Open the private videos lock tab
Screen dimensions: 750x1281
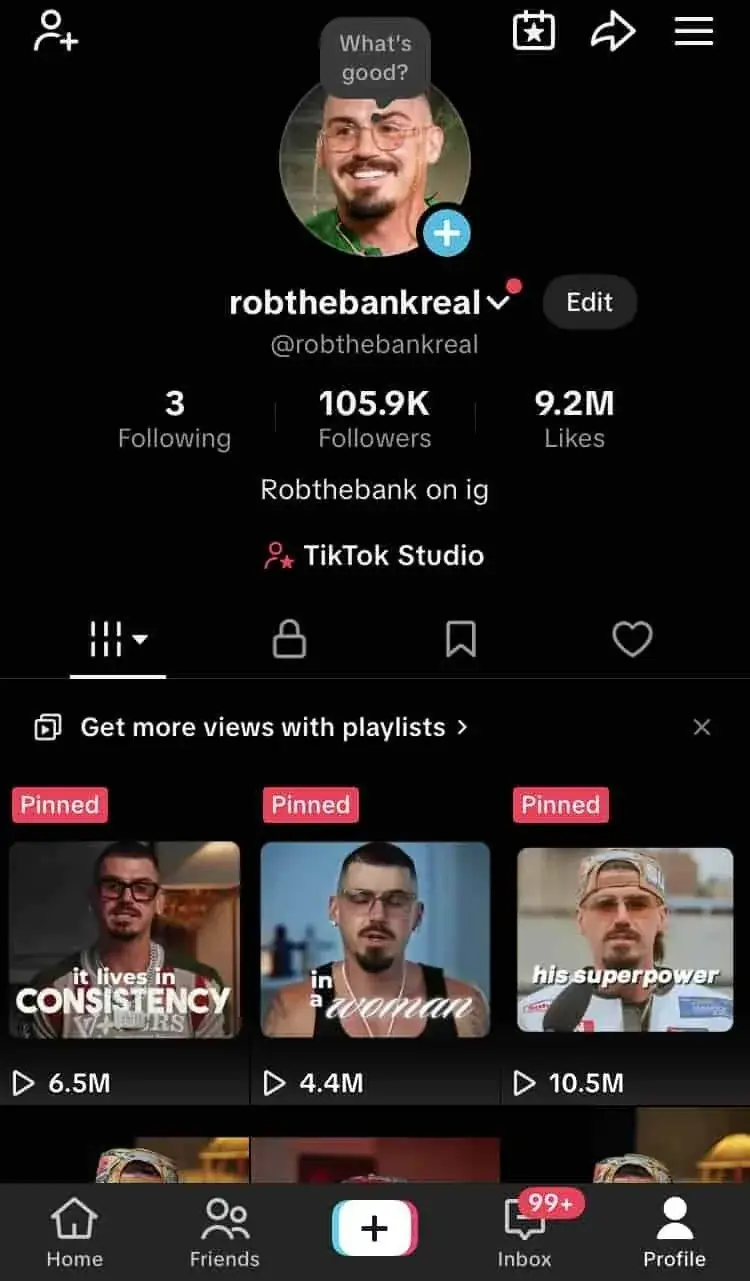coord(288,638)
